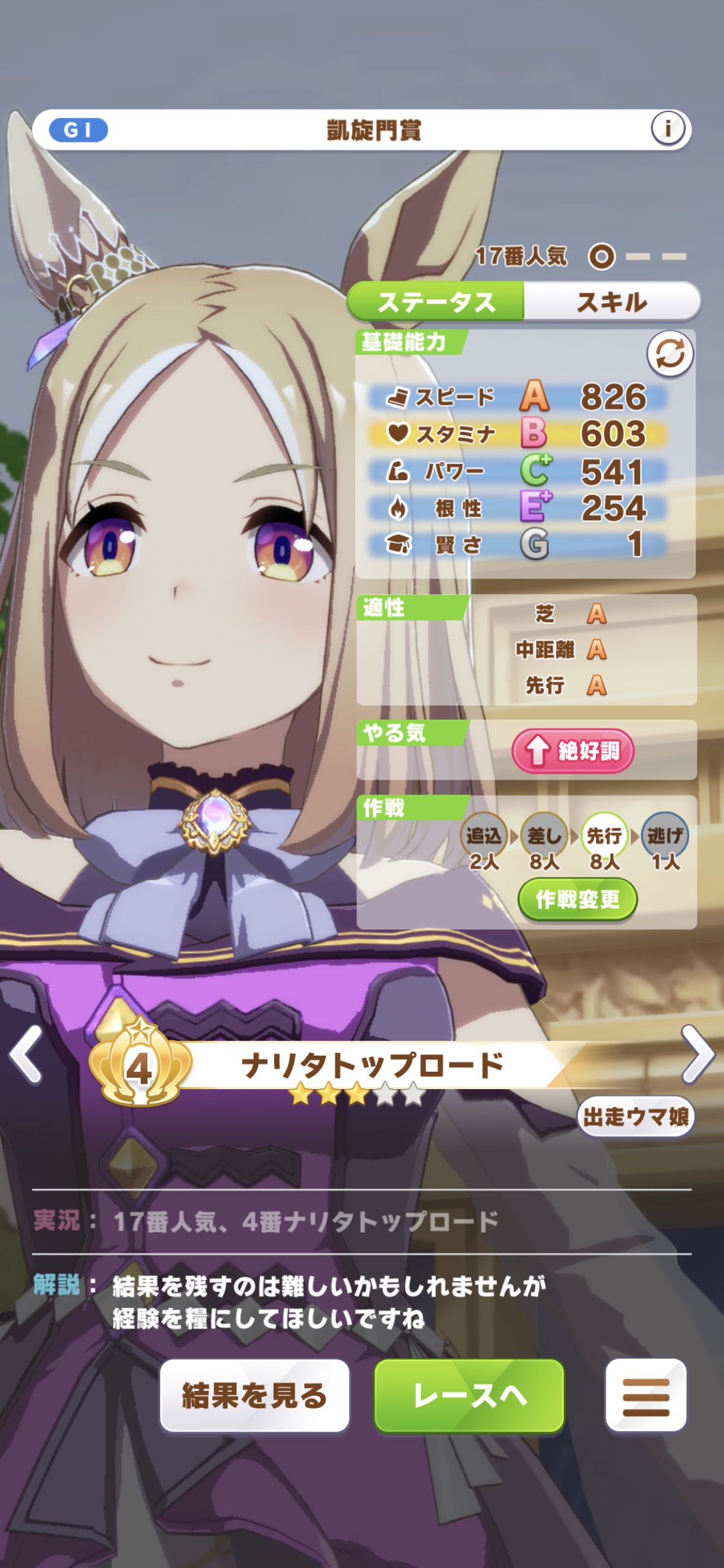Change strategy with 作戦変更 button

point(577,899)
